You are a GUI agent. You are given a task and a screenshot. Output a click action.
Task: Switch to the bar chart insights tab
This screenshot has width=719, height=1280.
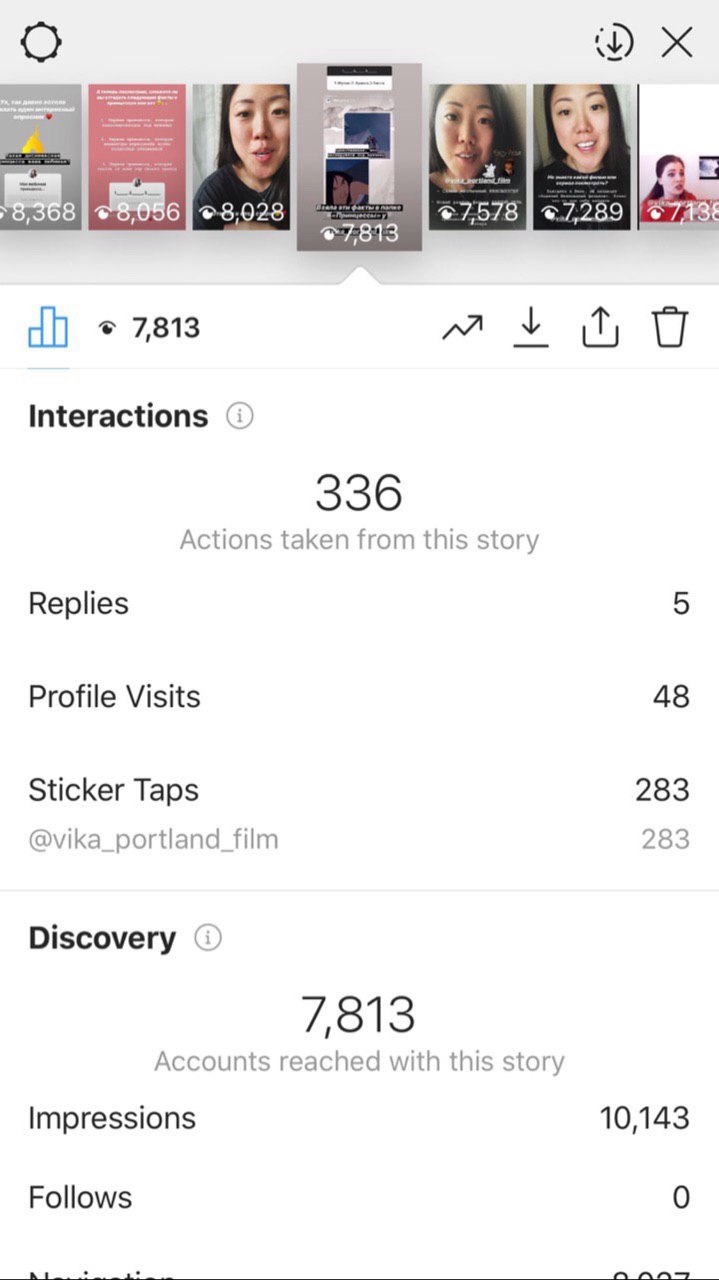[x=48, y=327]
